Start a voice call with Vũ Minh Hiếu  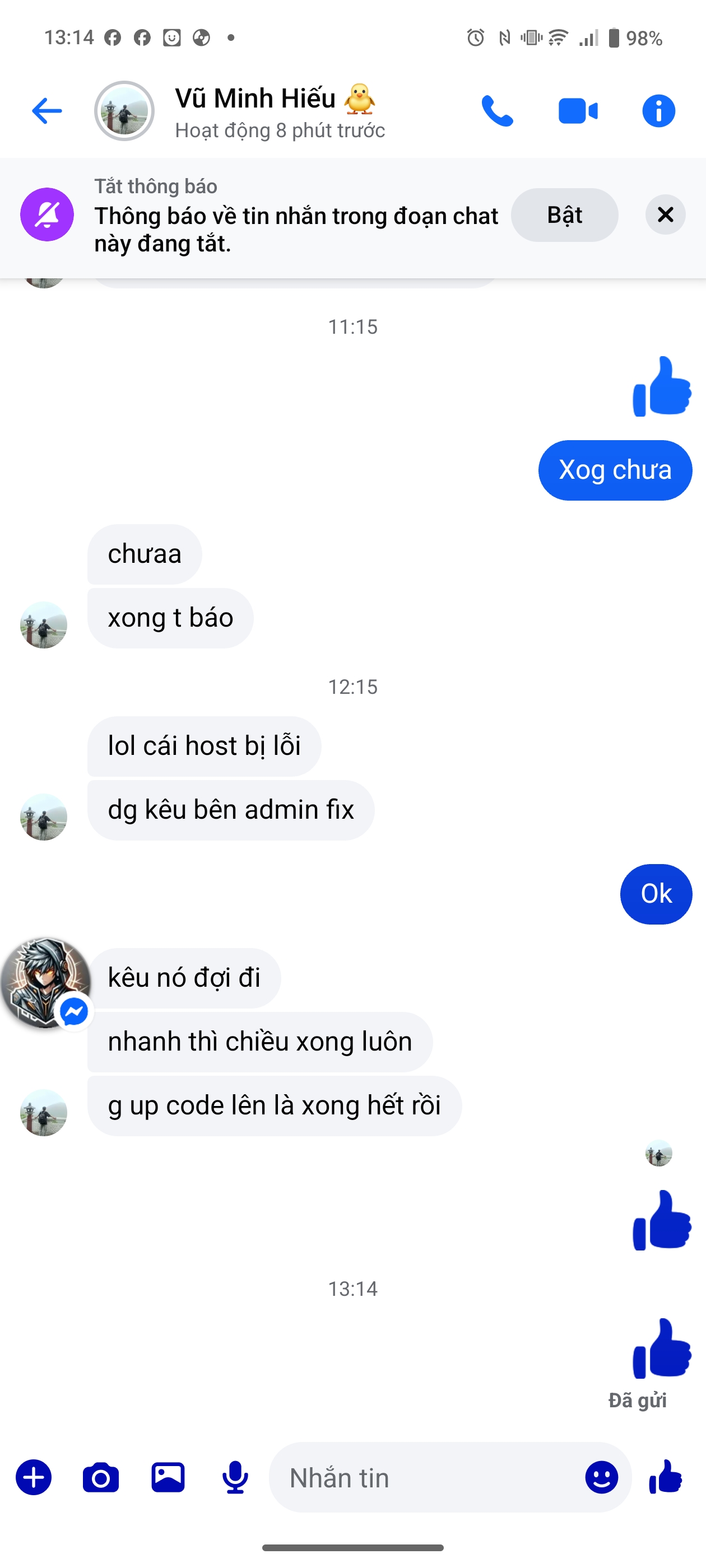[497, 111]
